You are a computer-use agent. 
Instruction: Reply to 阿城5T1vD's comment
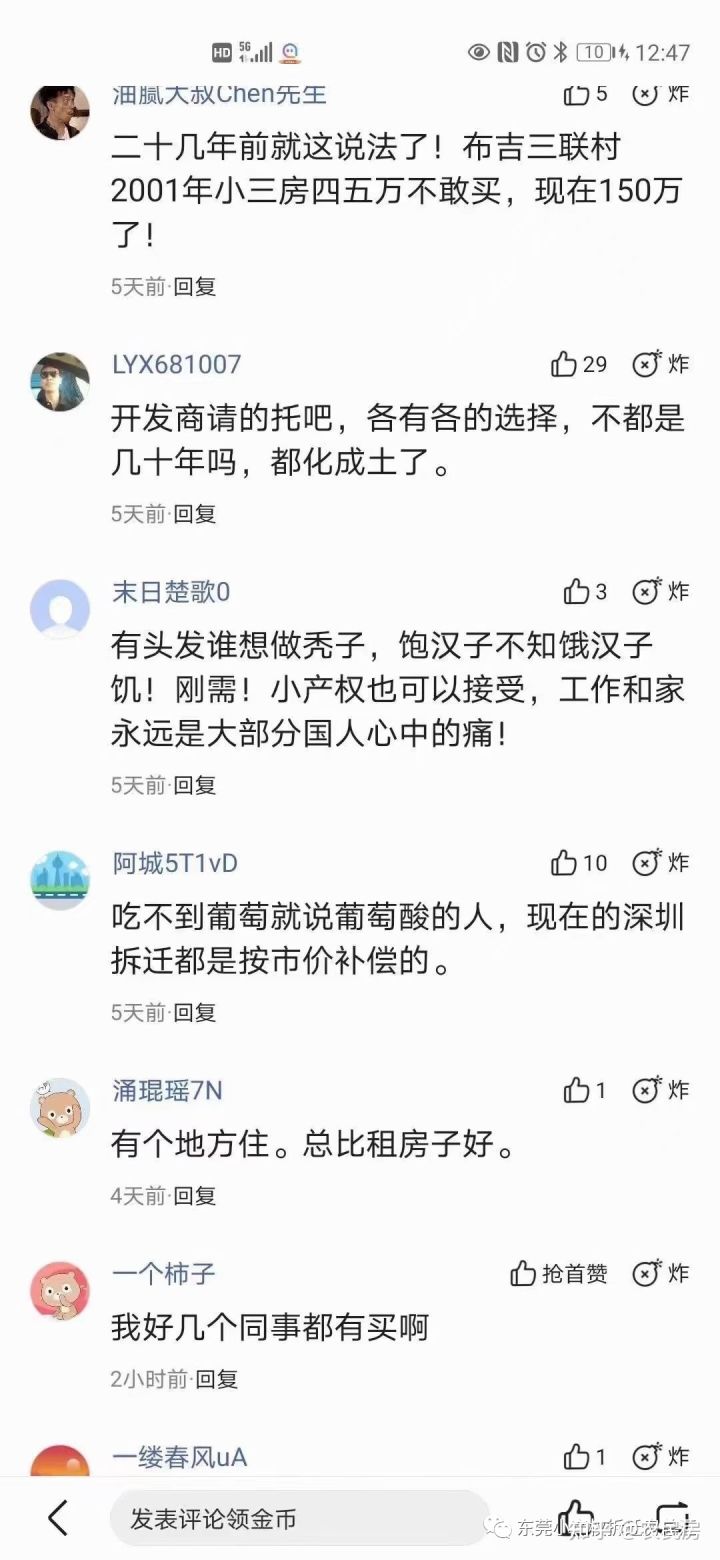pyautogui.click(x=195, y=1013)
